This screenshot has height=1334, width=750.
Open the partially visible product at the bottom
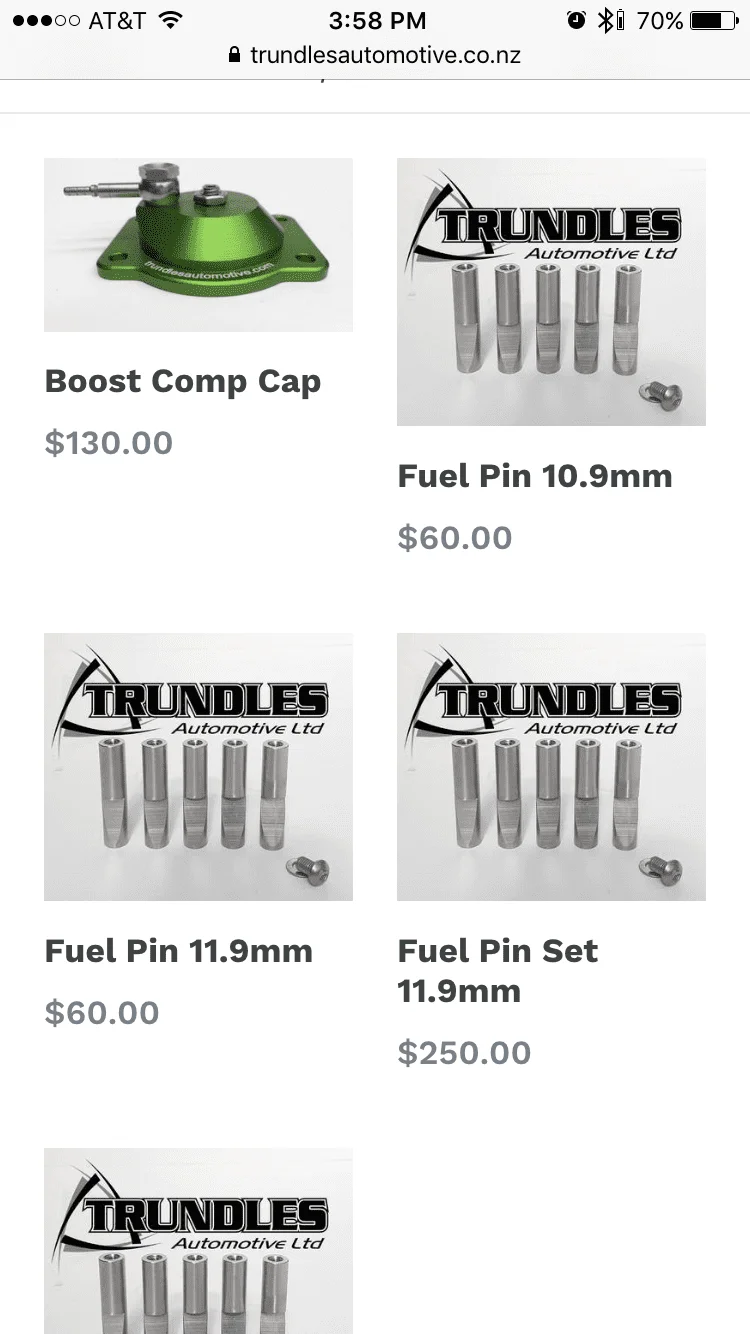198,1240
